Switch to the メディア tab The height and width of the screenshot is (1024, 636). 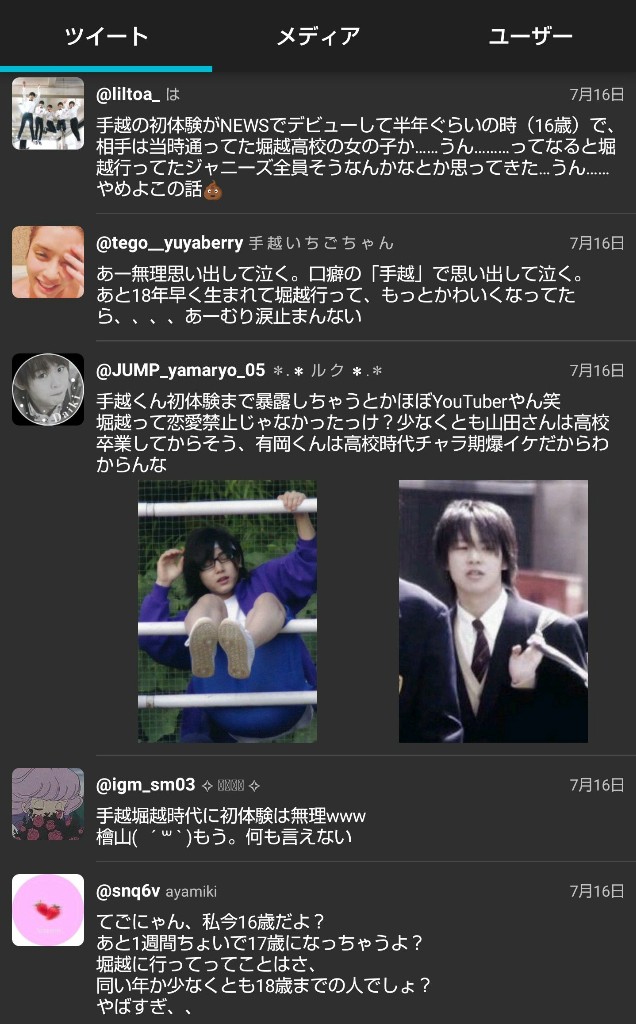(x=318, y=37)
